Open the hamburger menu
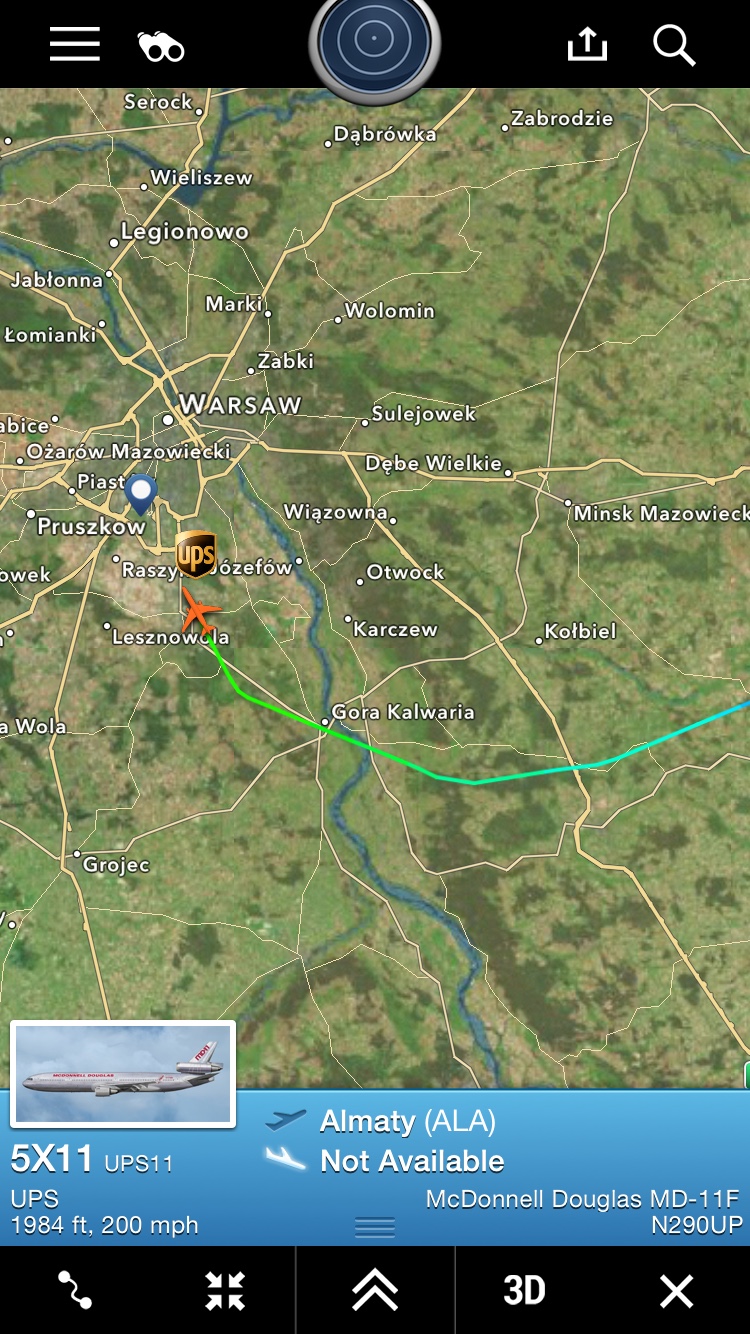The height and width of the screenshot is (1334, 750). pos(75,45)
